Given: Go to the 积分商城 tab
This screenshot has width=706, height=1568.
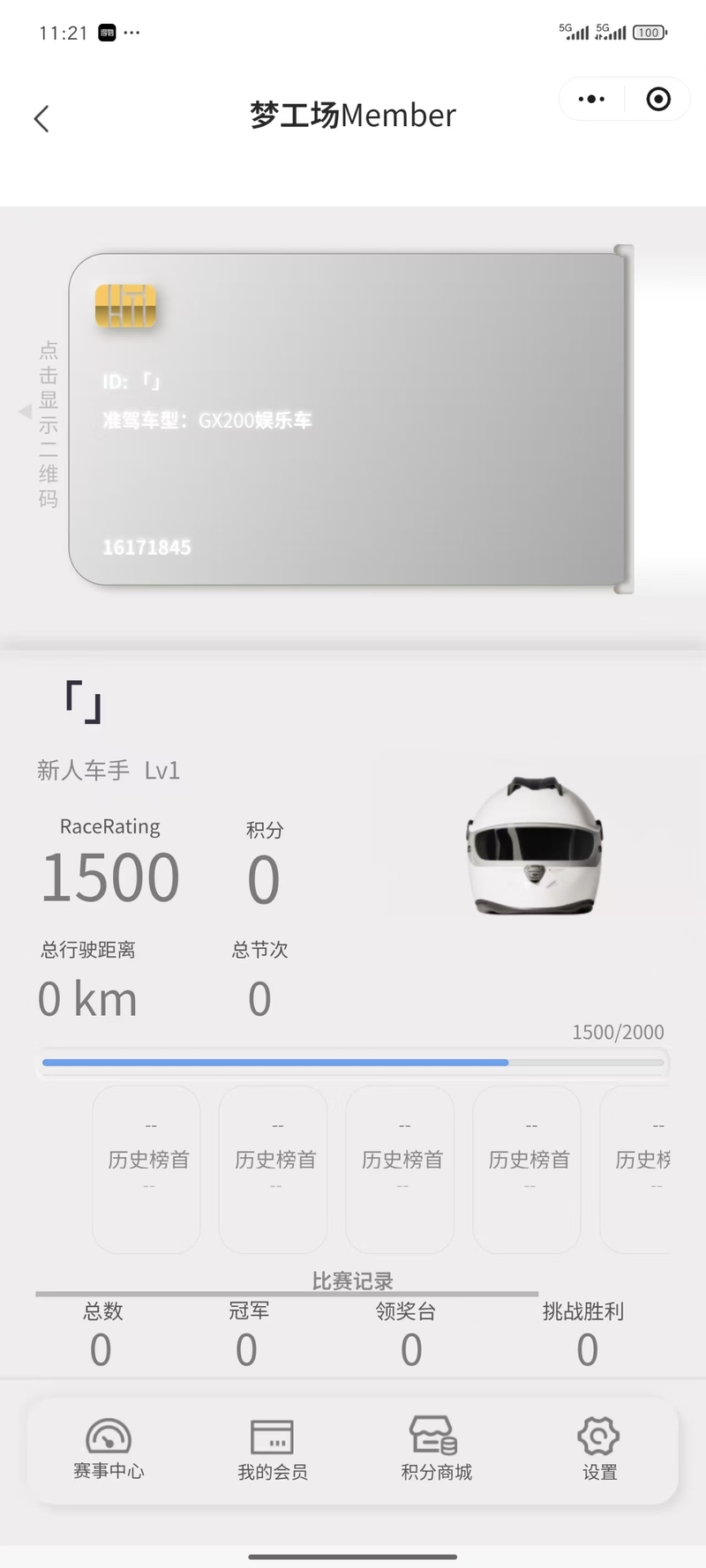Looking at the screenshot, I should pos(436,1449).
